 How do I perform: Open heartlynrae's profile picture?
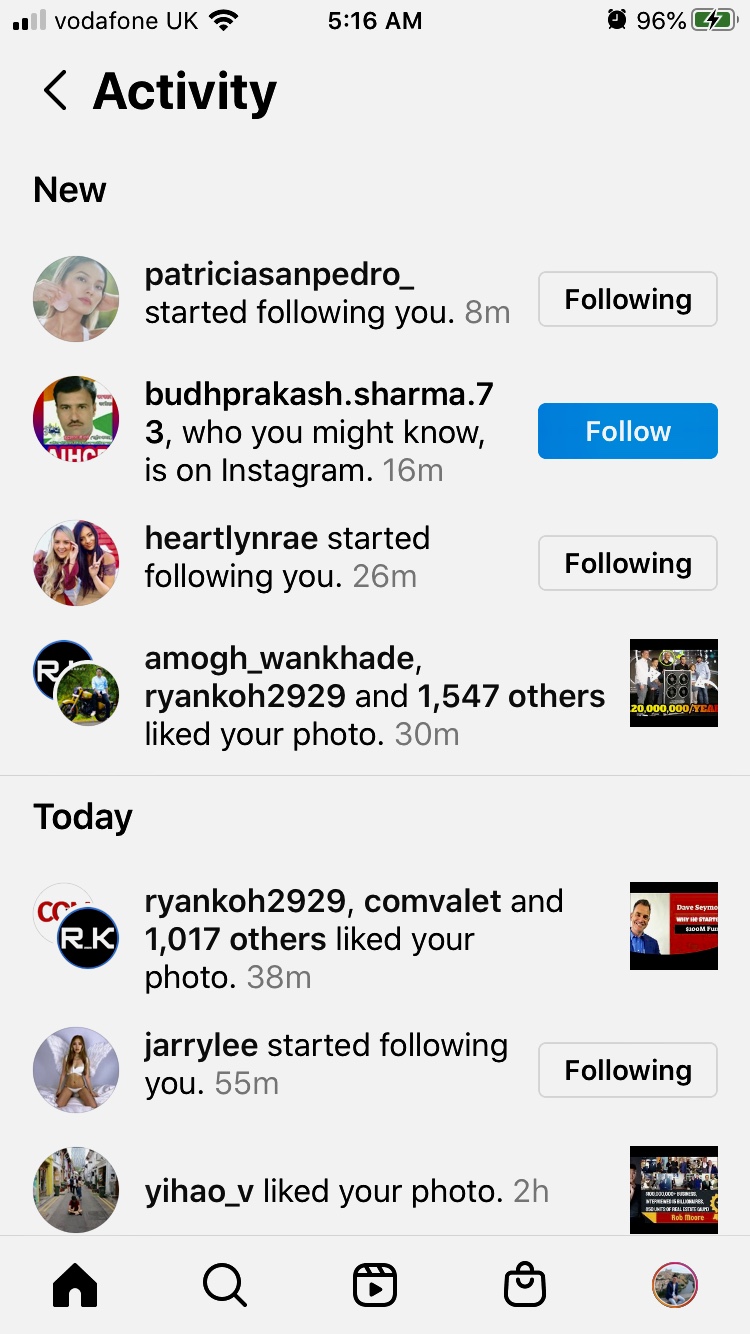click(x=76, y=563)
